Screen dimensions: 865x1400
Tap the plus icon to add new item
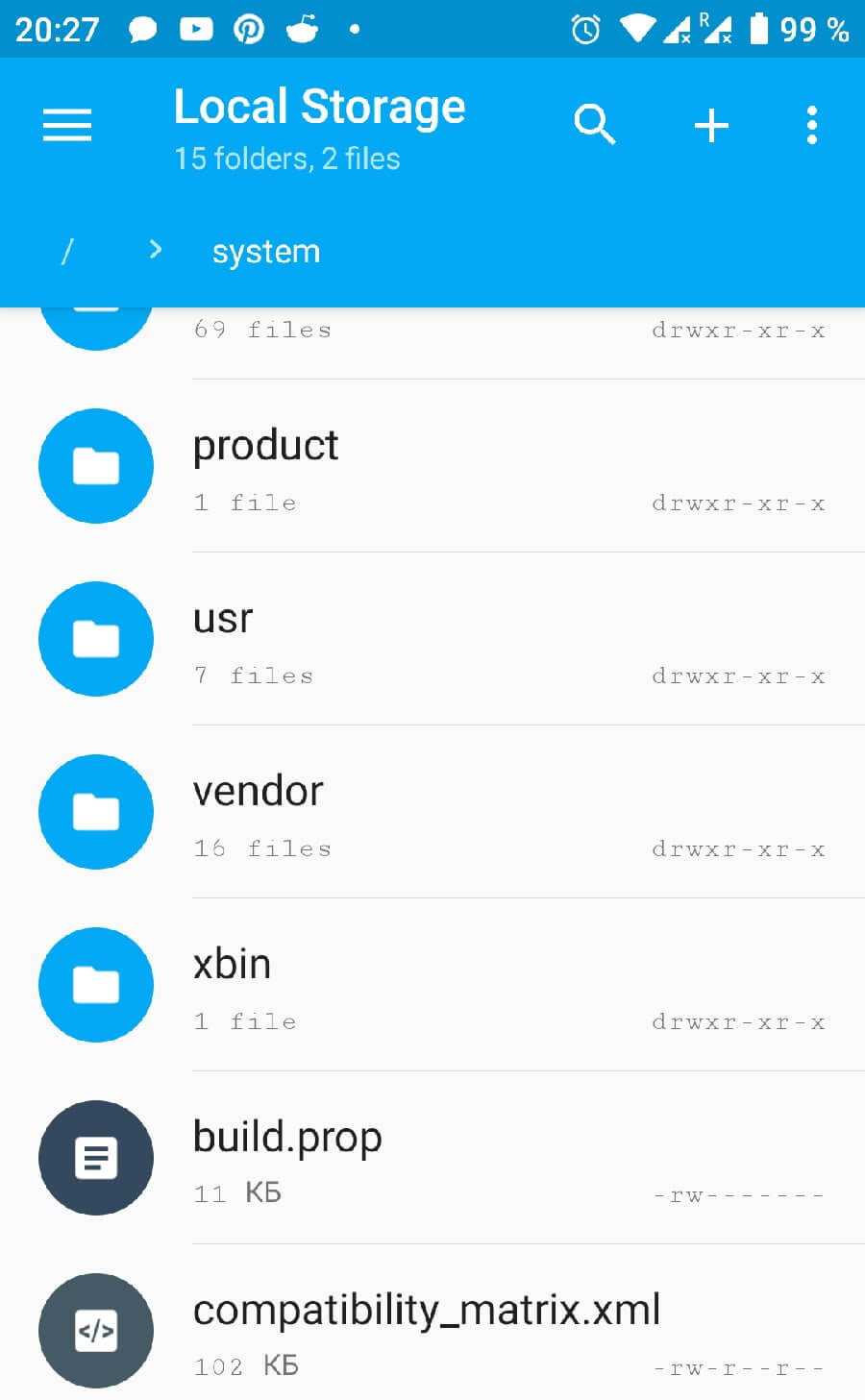711,125
